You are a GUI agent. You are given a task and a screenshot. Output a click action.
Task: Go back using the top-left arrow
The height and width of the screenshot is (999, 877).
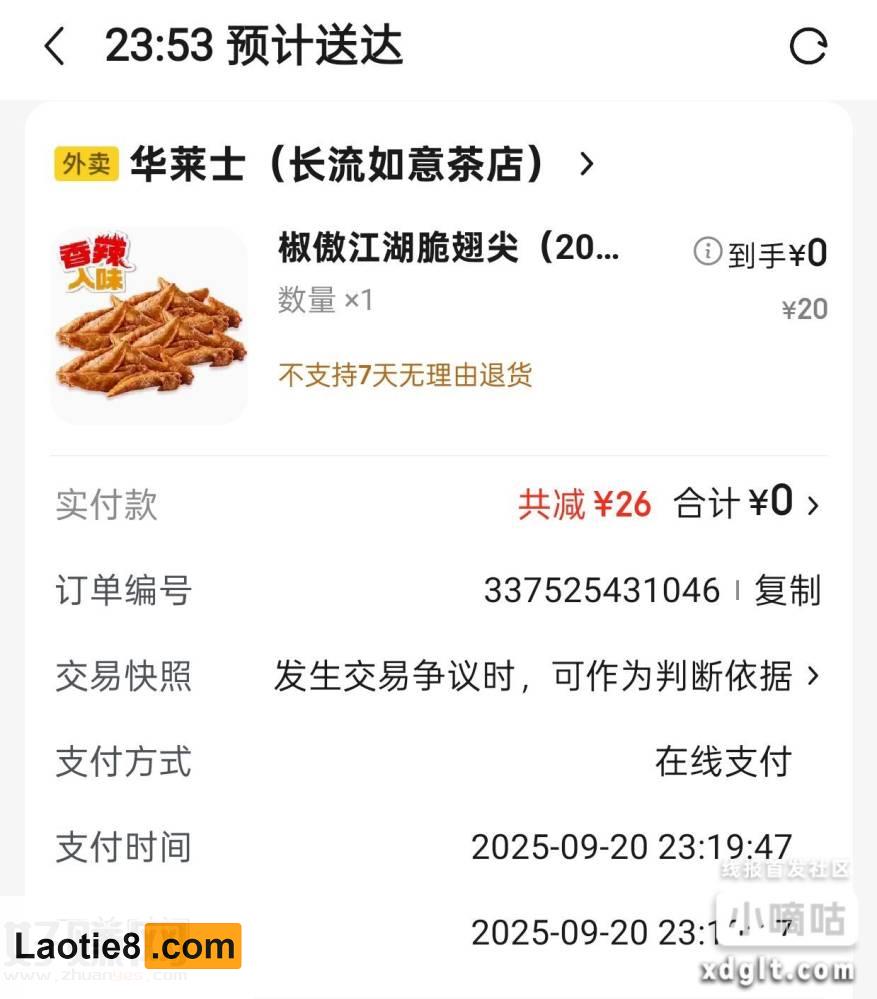click(x=55, y=47)
